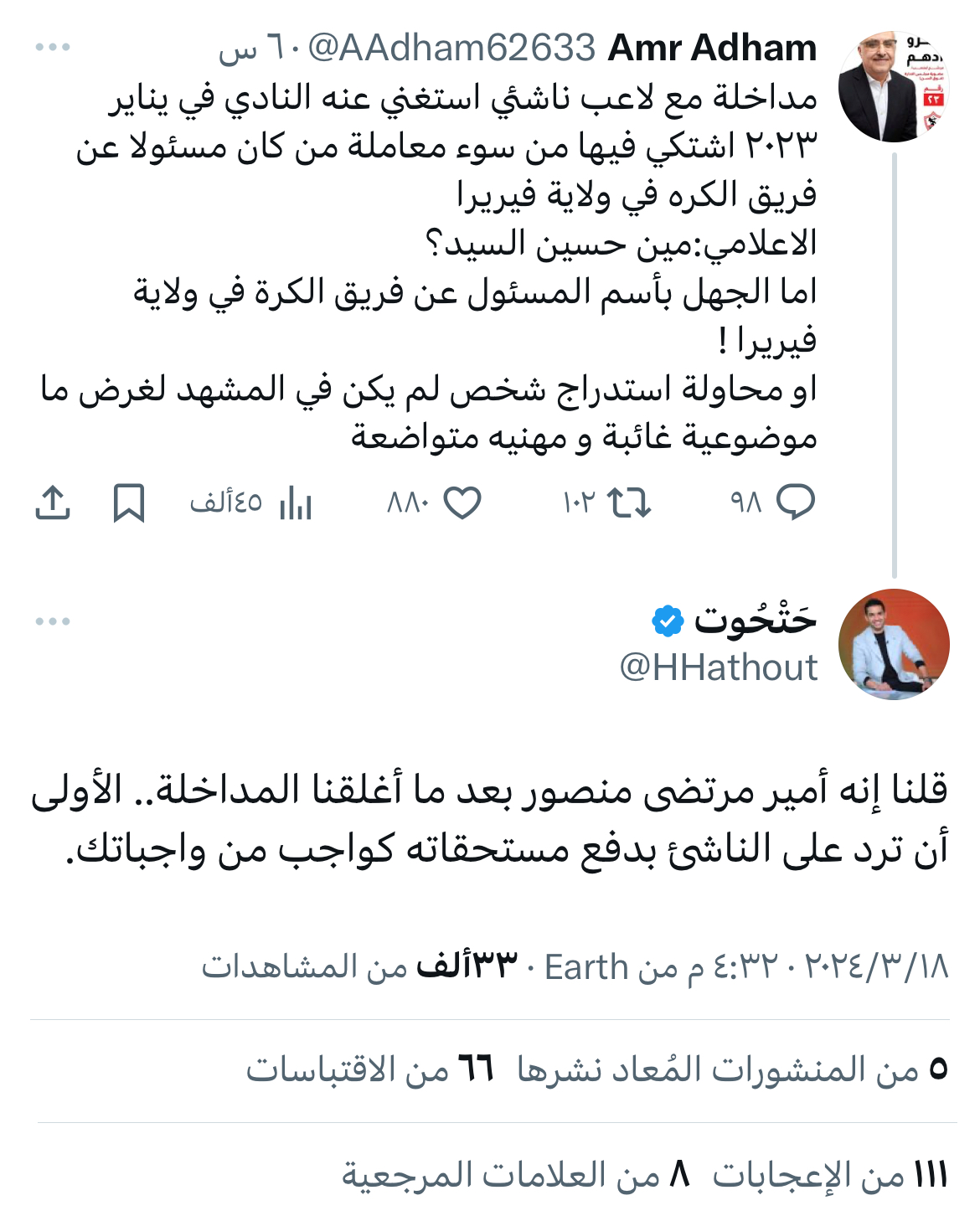980x1221 pixels.
Task: Open overflow menu on HHathout's post
Action: pyautogui.click(x=53, y=621)
